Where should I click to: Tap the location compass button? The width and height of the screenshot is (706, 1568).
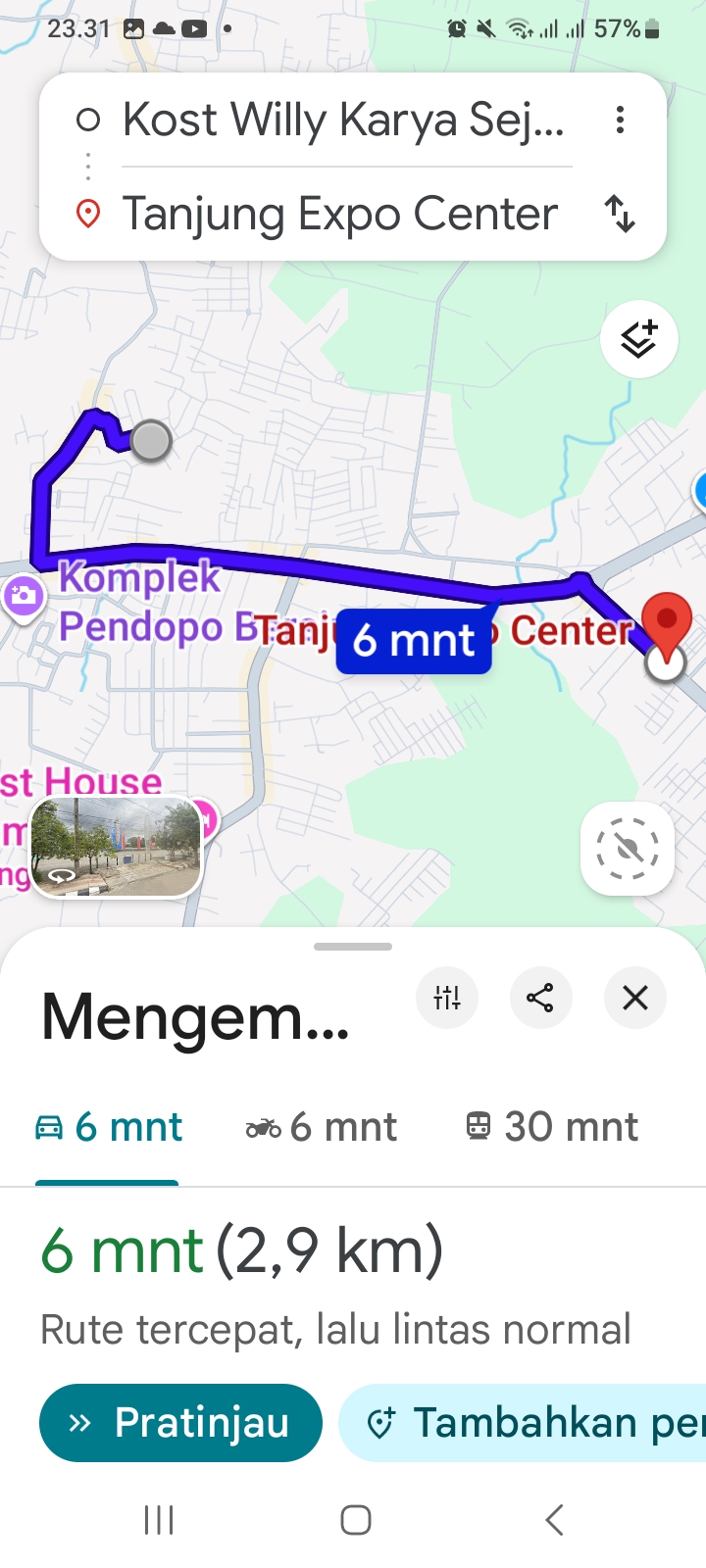(627, 849)
